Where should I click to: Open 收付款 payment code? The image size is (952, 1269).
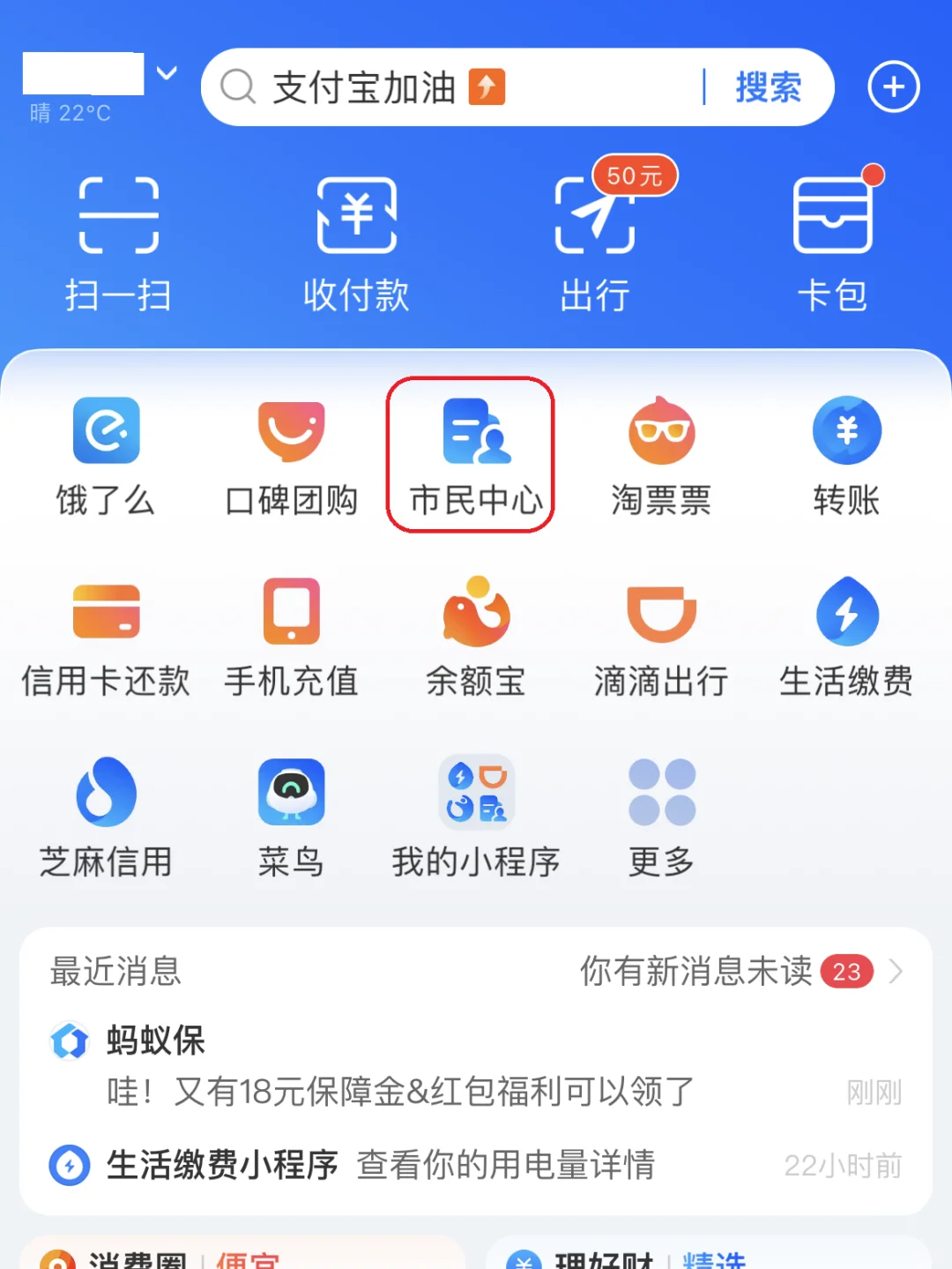pyautogui.click(x=357, y=238)
